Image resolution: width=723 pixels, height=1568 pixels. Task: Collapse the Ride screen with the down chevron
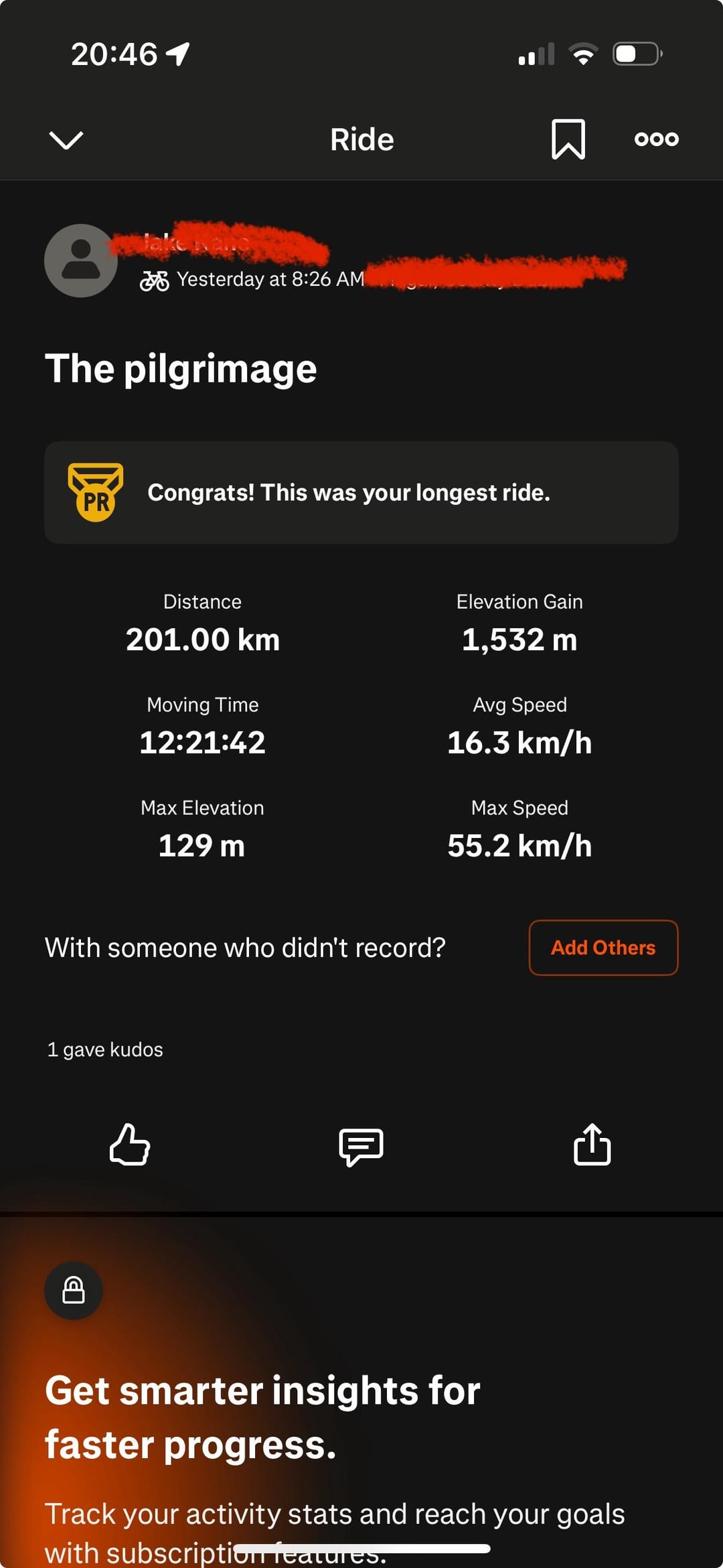[x=66, y=140]
